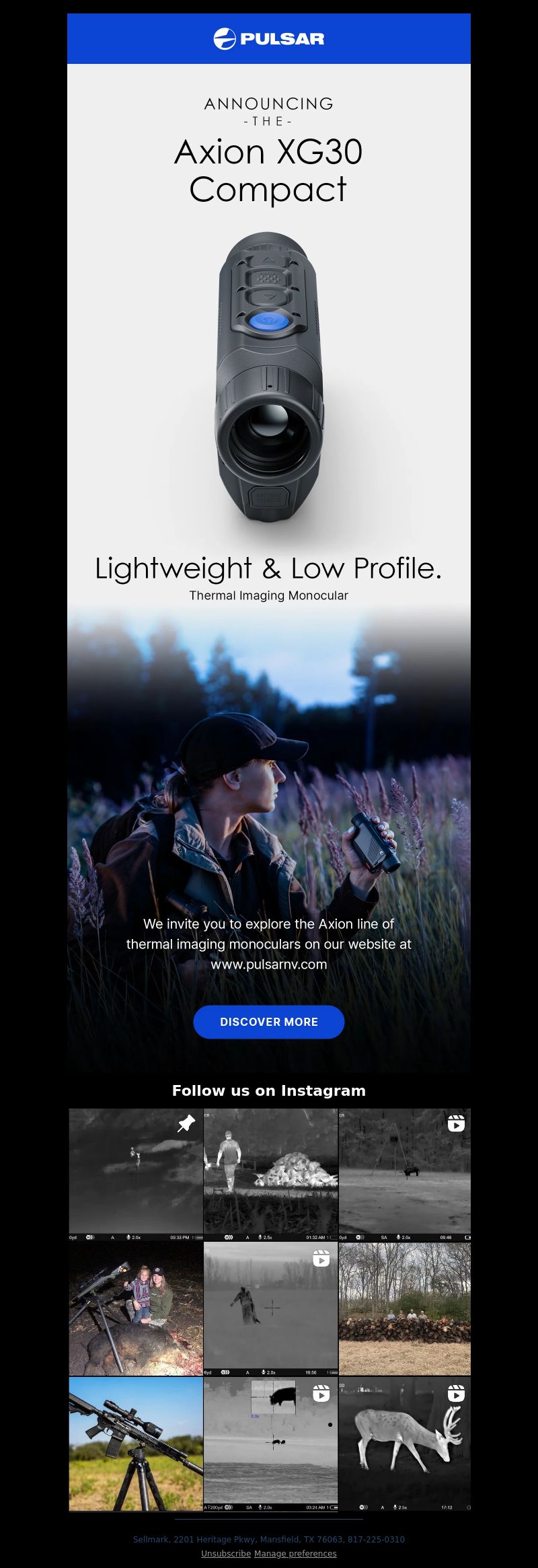The height and width of the screenshot is (1568, 538).
Task: Open the Instagram photo of two hunters at night
Action: coord(136,1308)
